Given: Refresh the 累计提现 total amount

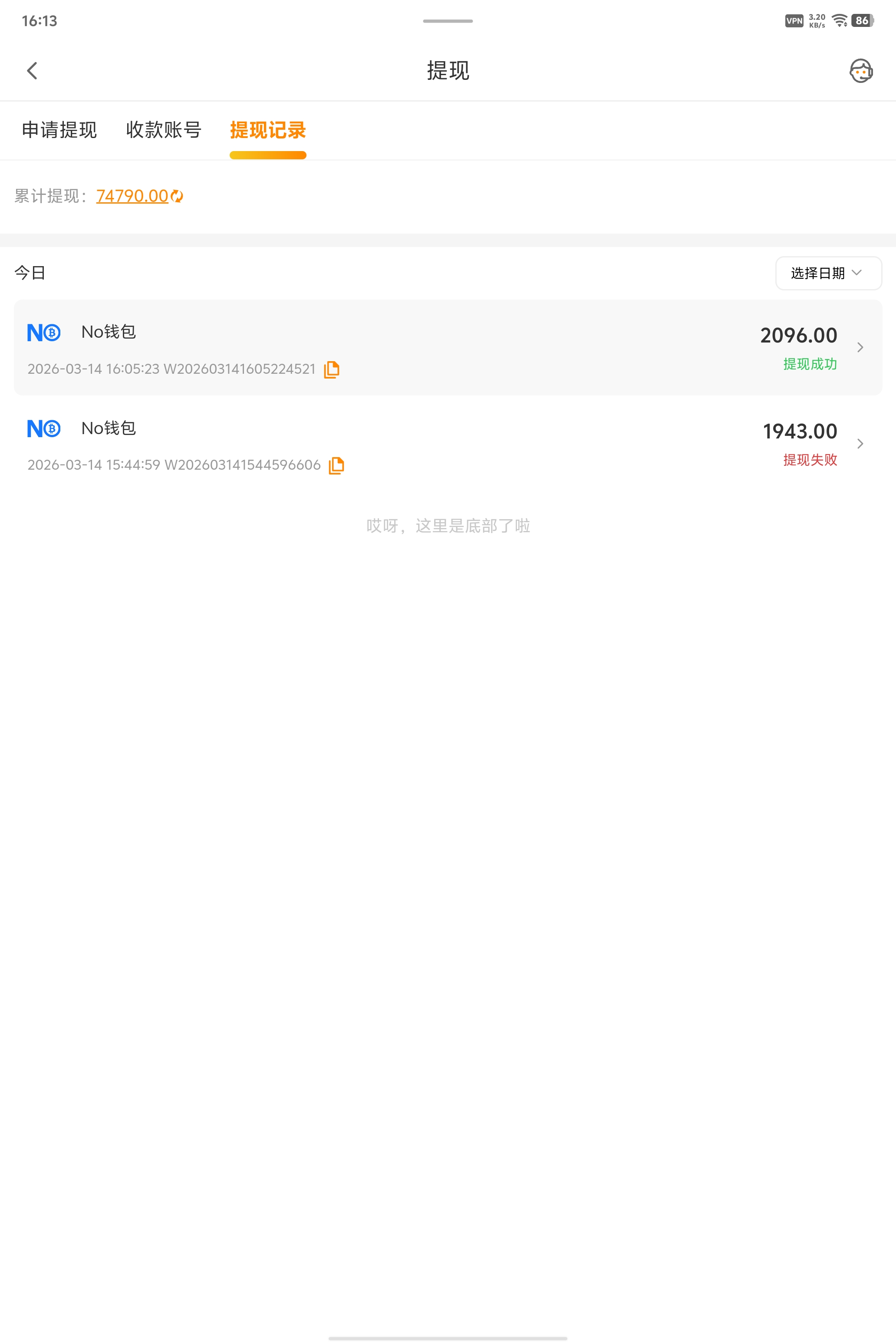Looking at the screenshot, I should click(177, 197).
